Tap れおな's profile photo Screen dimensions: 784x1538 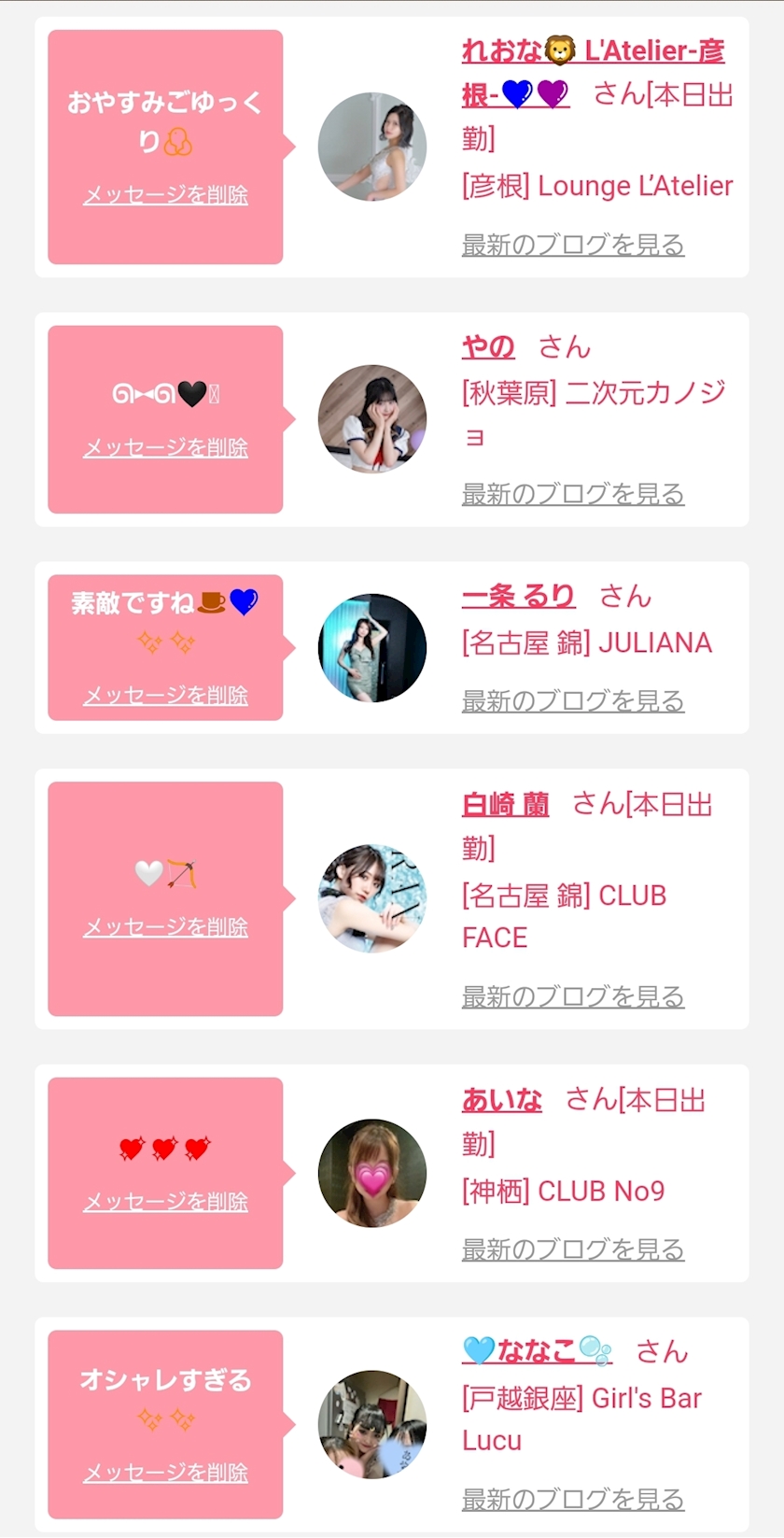click(371, 147)
